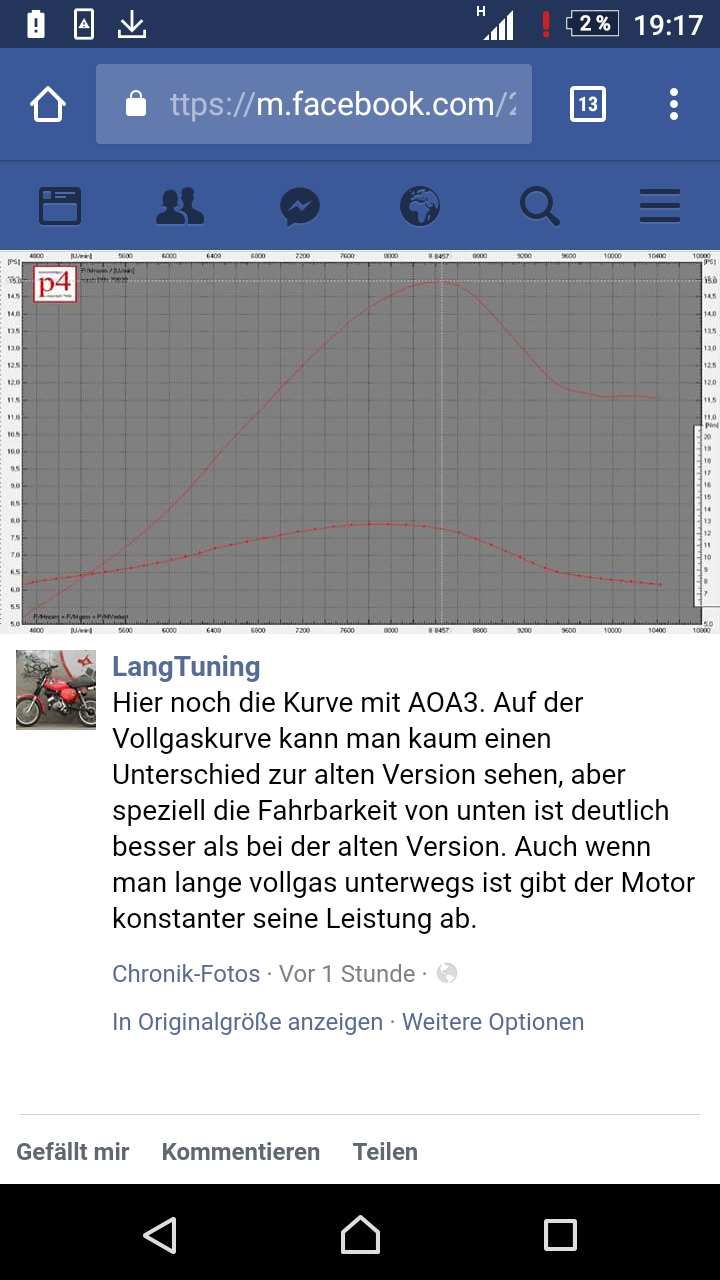Open the browser tab switcher
The height and width of the screenshot is (1280, 720).
(x=588, y=104)
